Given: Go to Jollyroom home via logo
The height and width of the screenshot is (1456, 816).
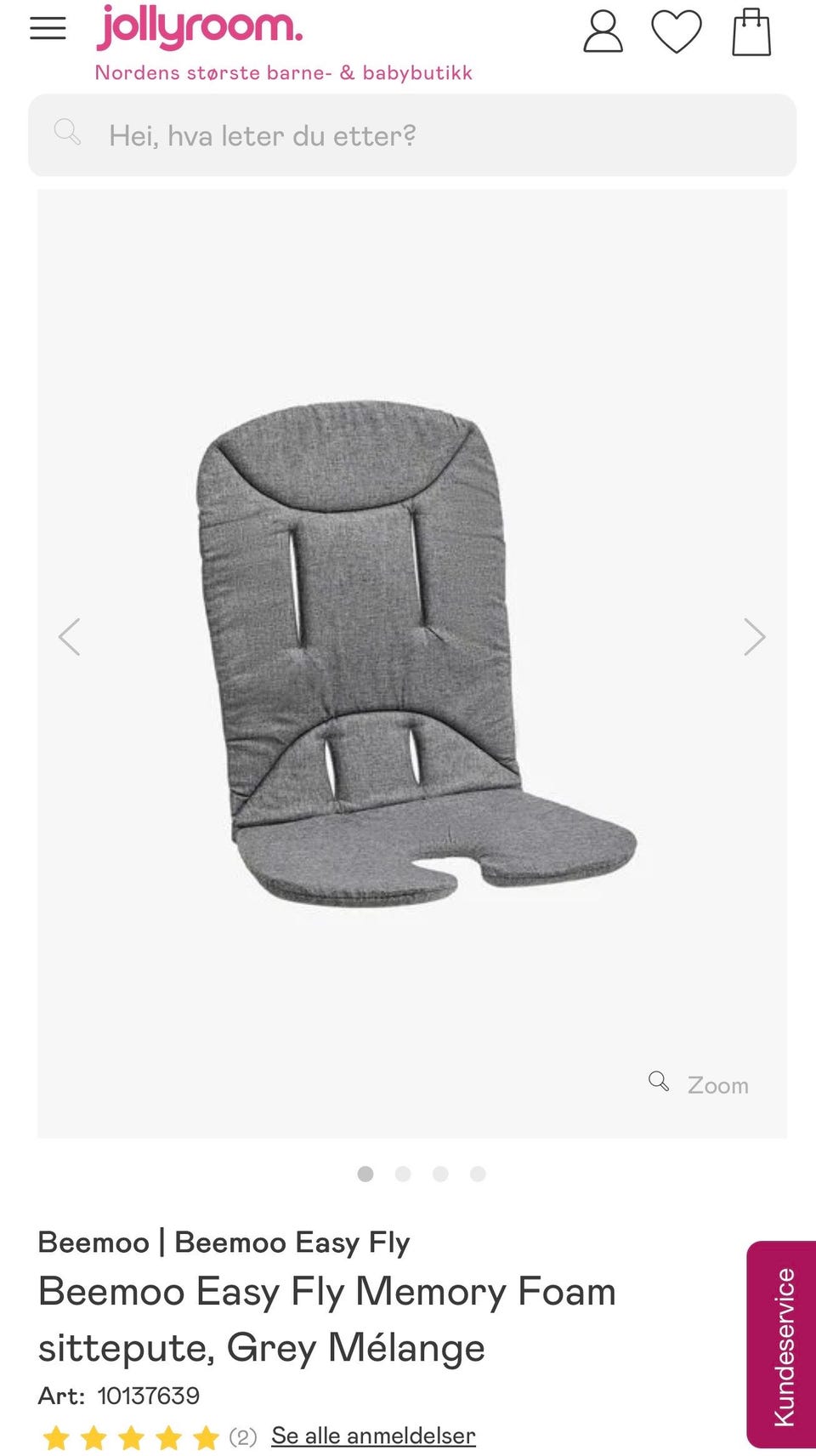Looking at the screenshot, I should click(200, 28).
